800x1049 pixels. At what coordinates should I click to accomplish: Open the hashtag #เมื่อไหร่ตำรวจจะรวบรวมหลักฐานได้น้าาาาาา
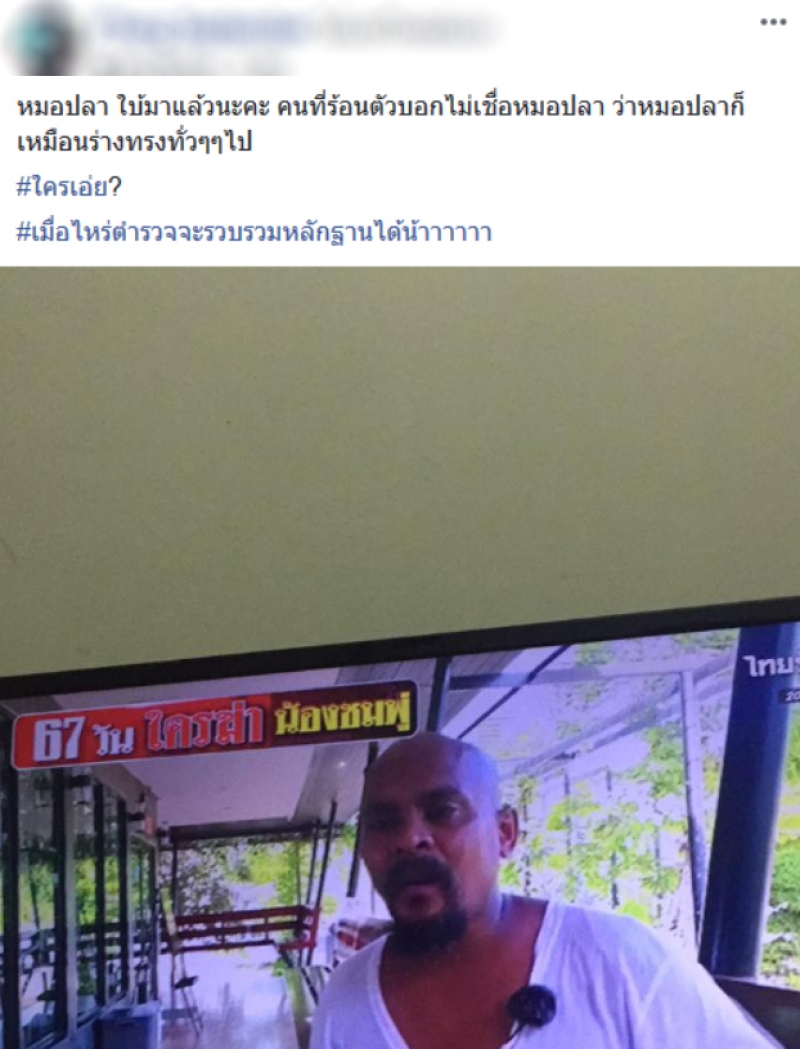point(256,233)
